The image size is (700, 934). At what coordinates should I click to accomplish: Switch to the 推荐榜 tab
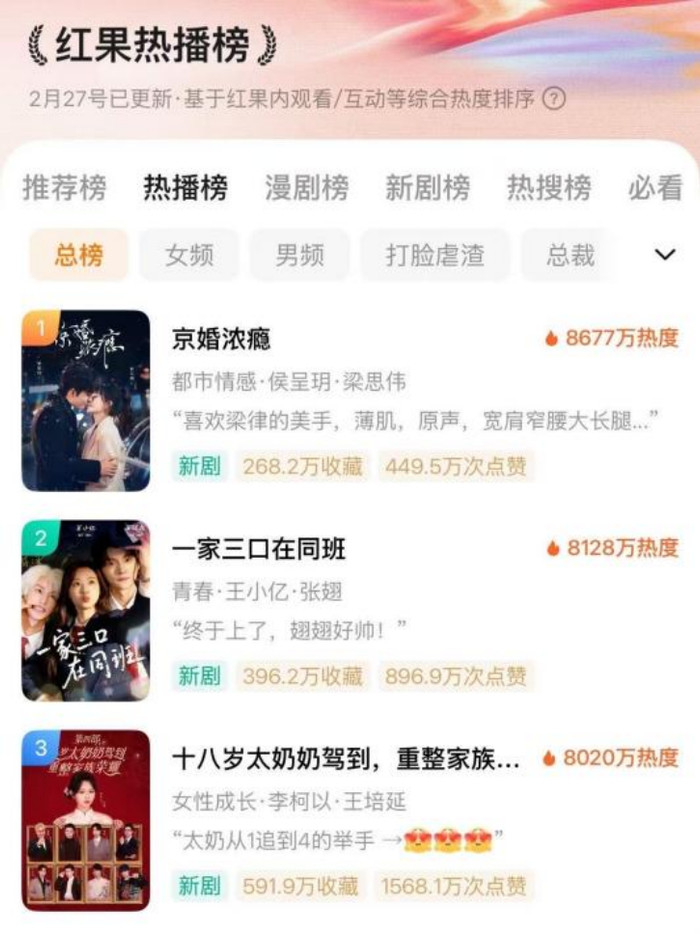(x=64, y=188)
